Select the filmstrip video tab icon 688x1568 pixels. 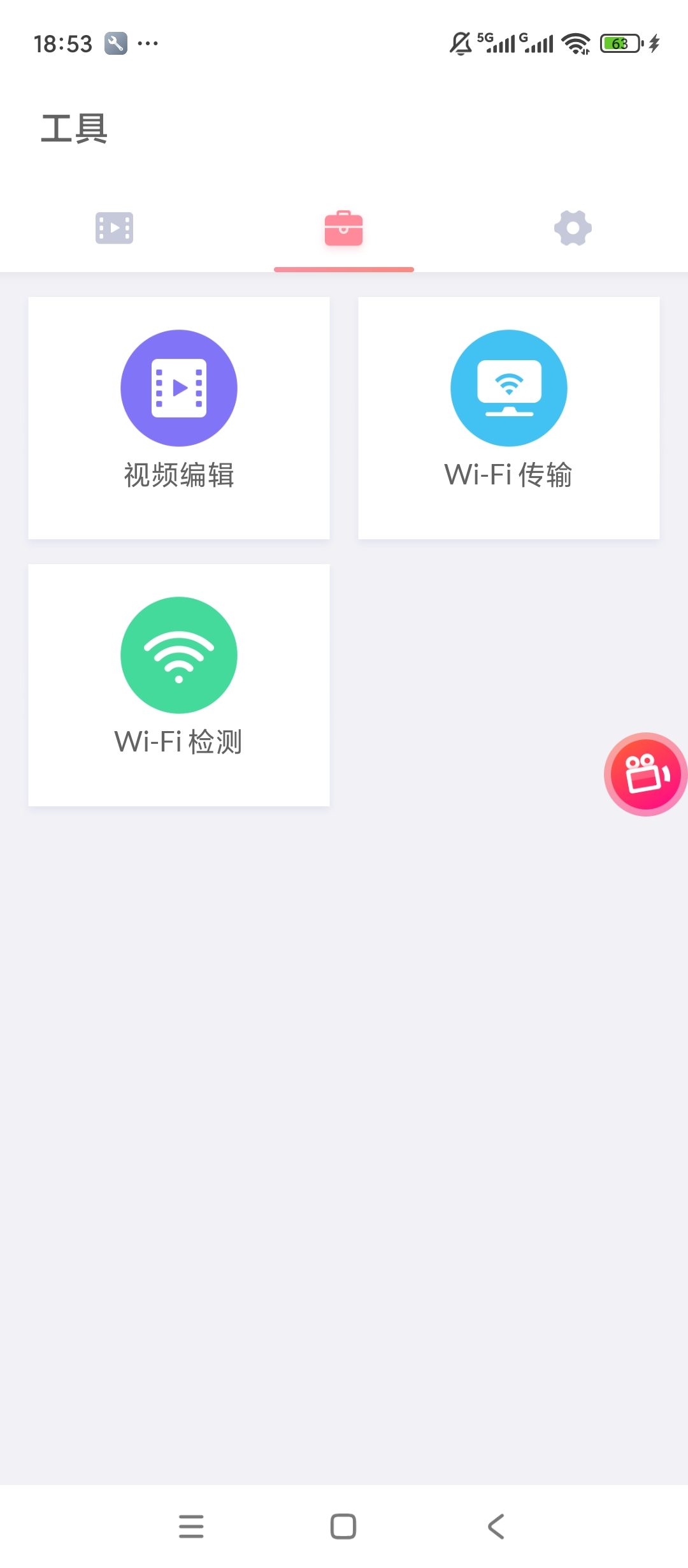[x=114, y=228]
